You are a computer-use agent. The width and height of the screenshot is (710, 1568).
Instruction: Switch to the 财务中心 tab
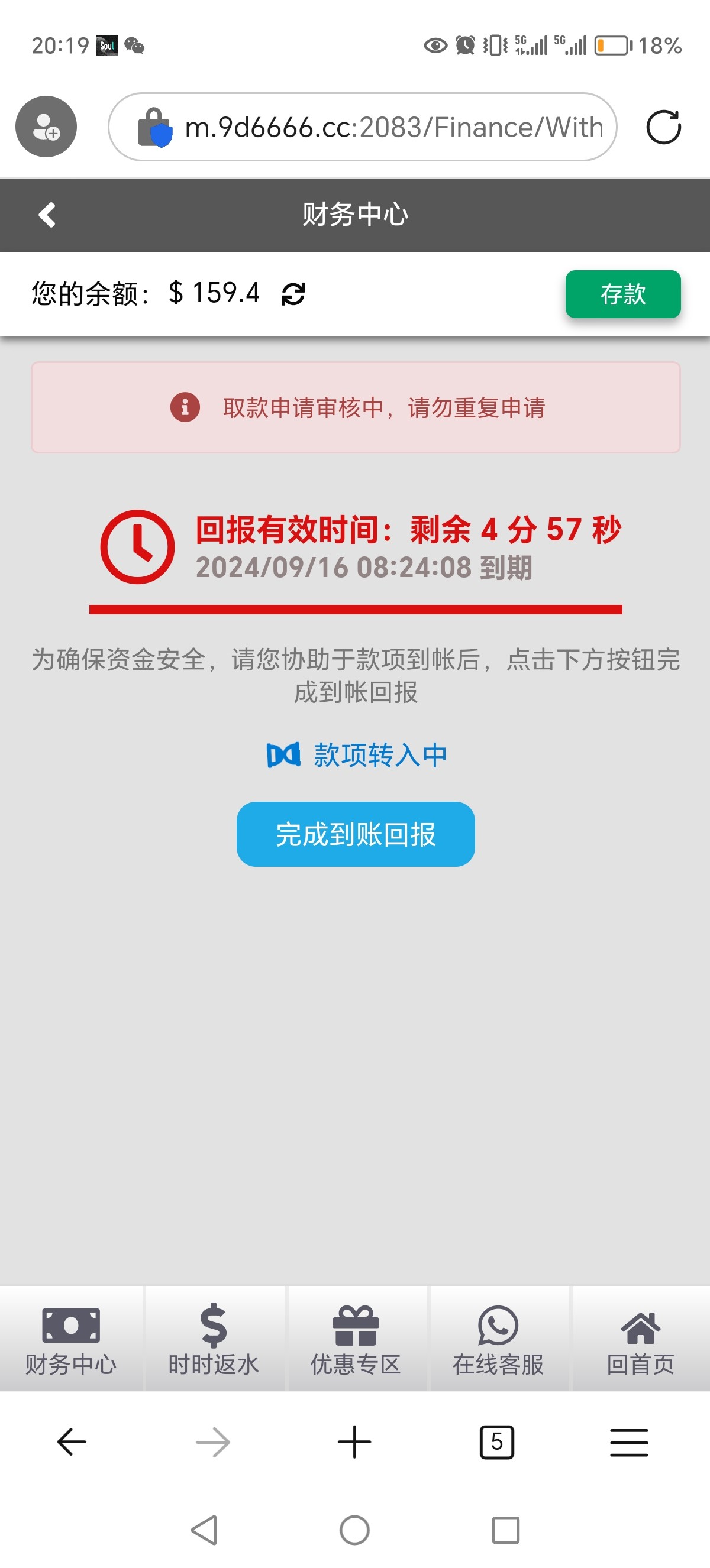(x=70, y=1339)
